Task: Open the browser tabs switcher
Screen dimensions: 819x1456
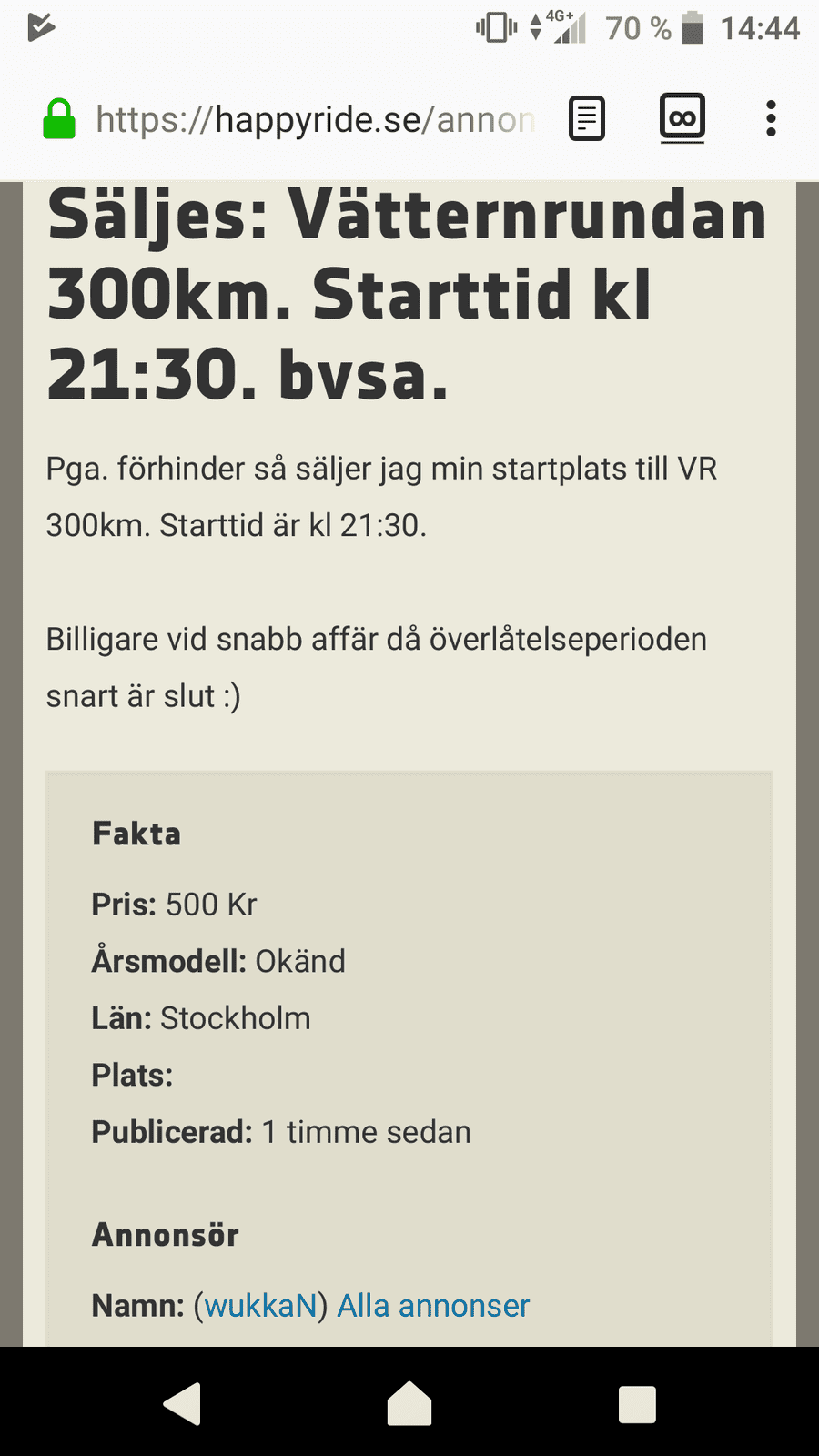Action: pos(682,118)
